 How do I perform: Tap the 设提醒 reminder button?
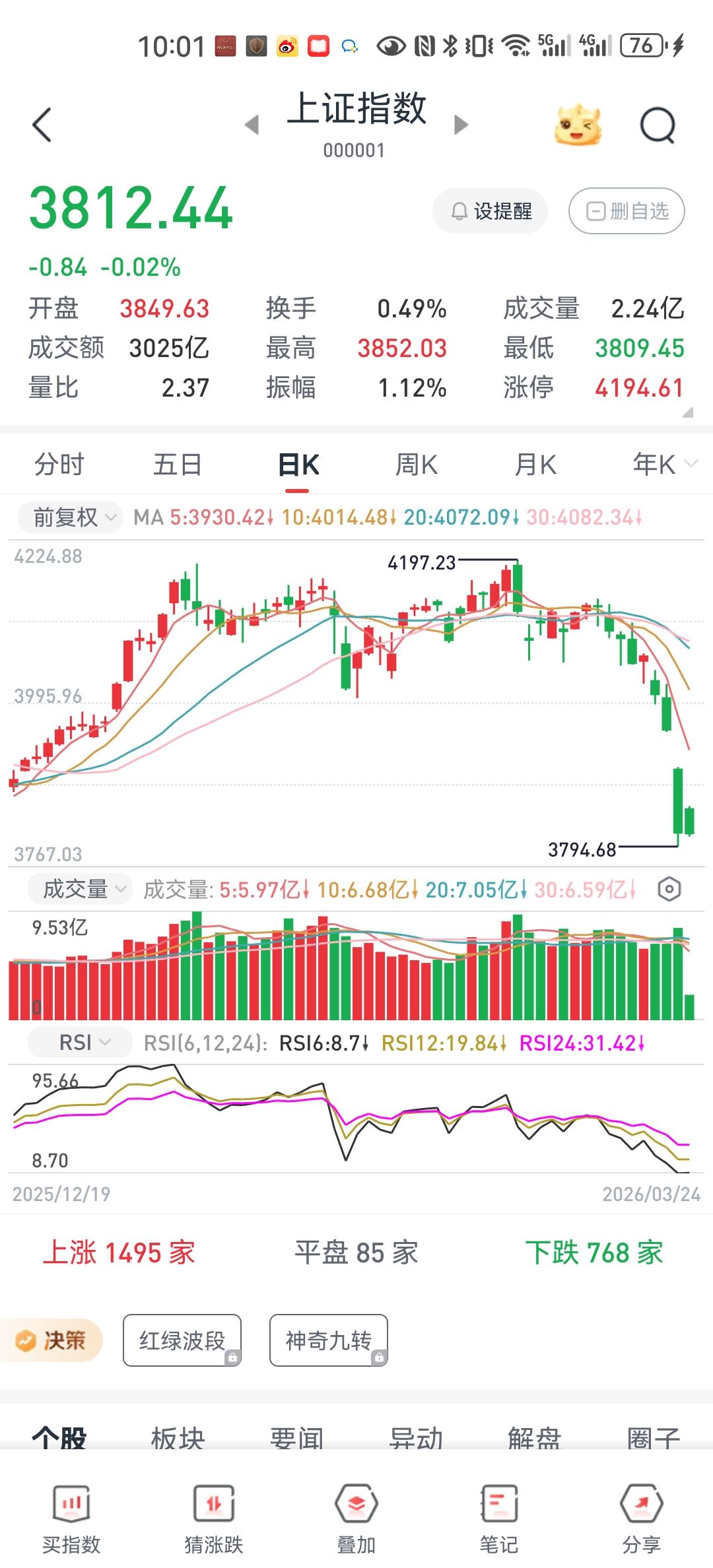pyautogui.click(x=491, y=210)
